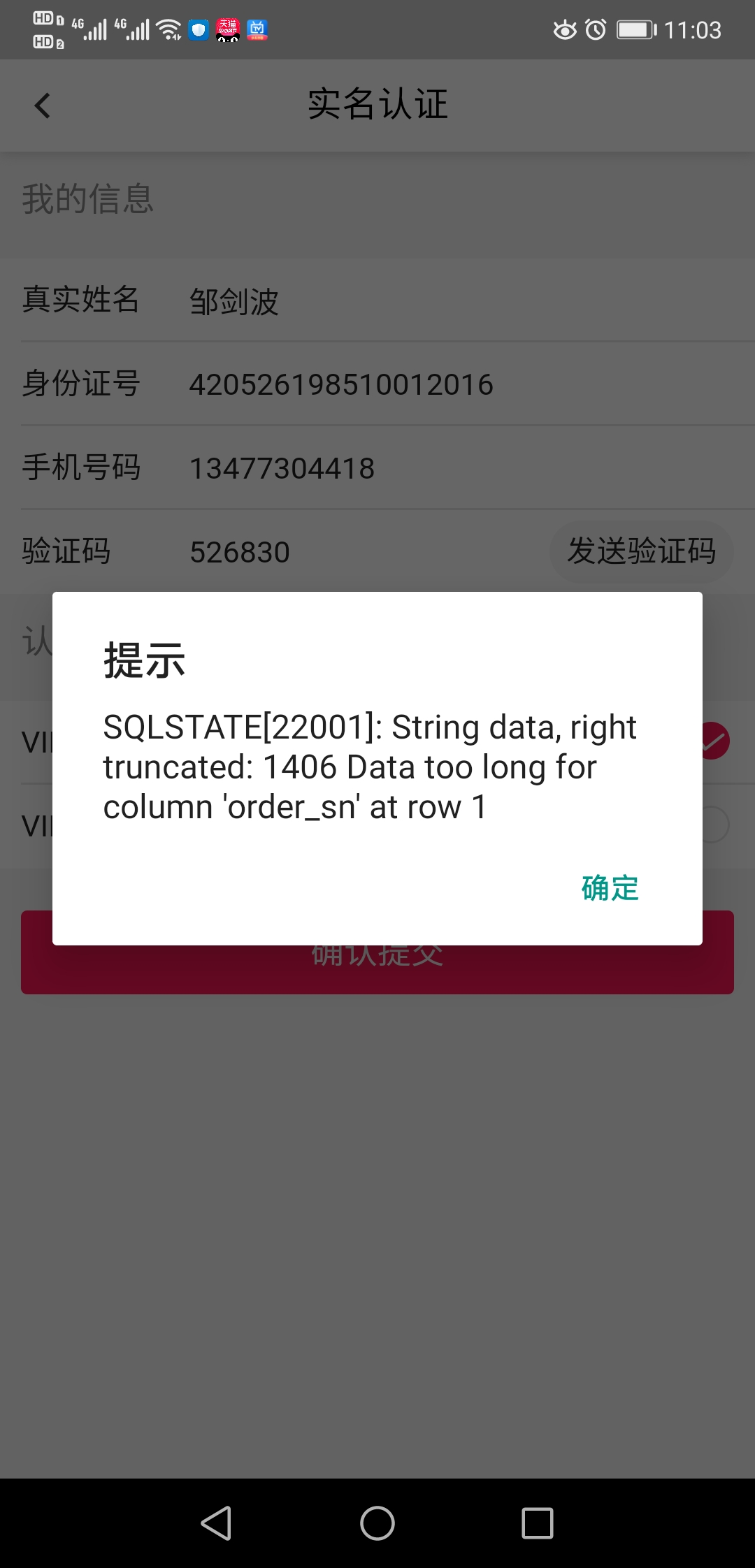Confirm the error dialog with 确定
This screenshot has width=755, height=1568.
pyautogui.click(x=610, y=889)
